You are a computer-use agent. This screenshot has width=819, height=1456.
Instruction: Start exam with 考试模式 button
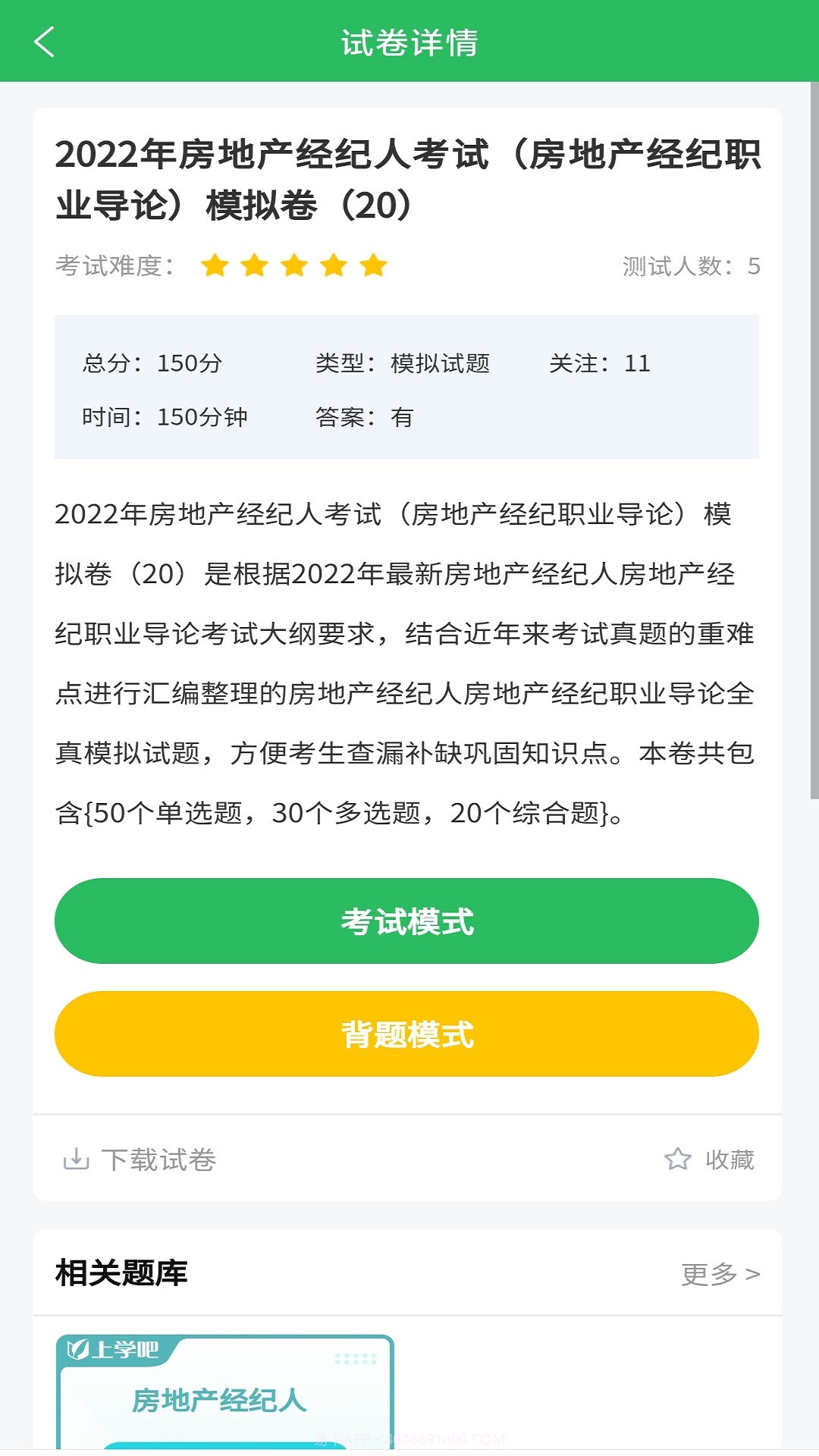pos(409,921)
